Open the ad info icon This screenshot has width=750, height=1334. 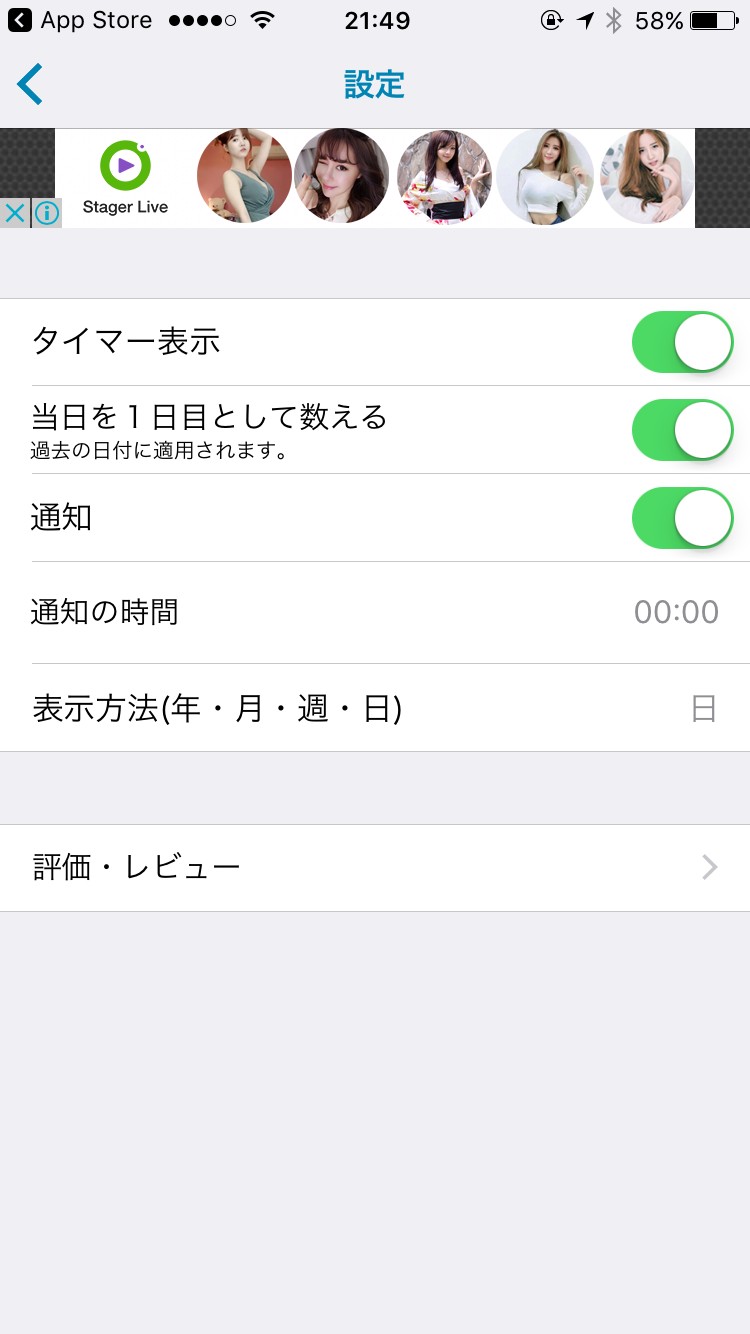[x=46, y=213]
